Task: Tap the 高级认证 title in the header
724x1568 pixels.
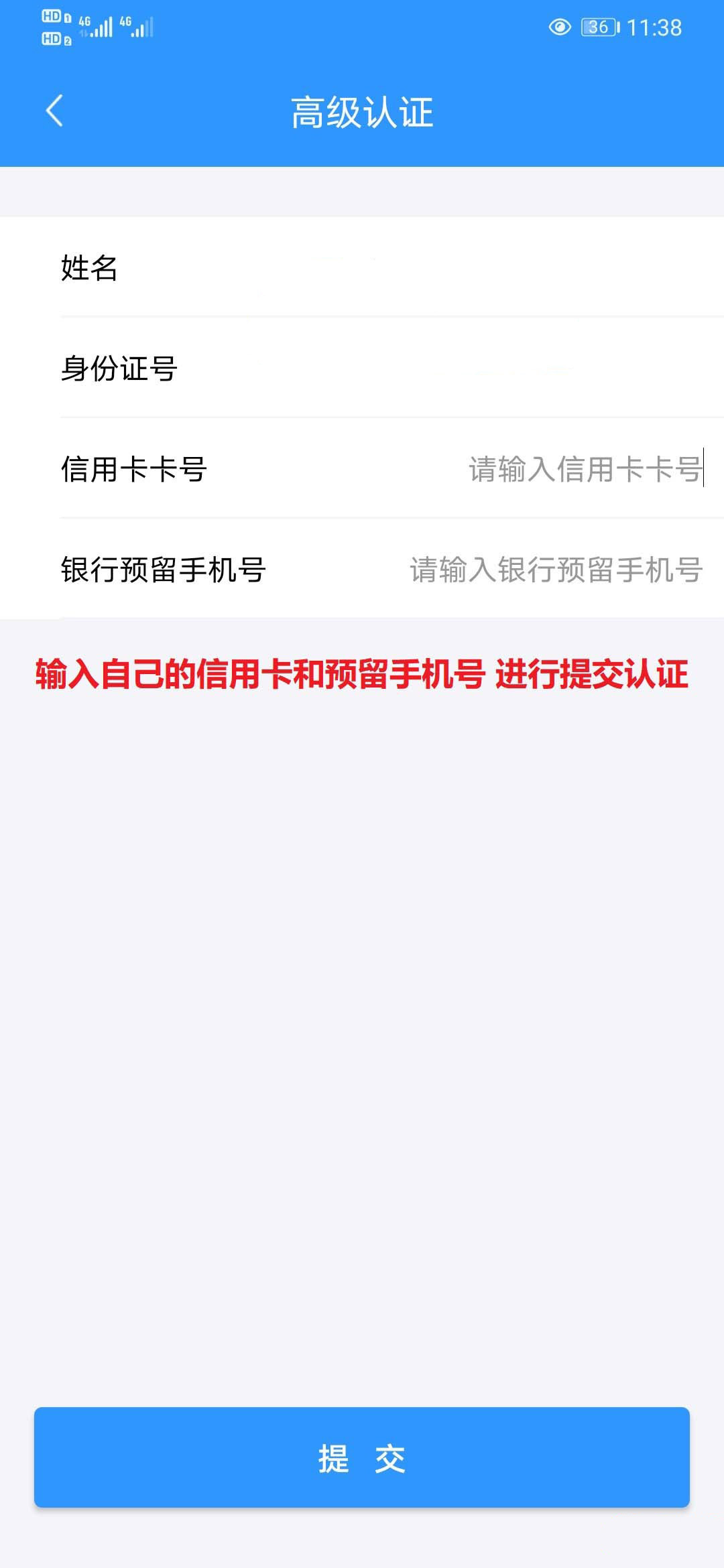Action: click(x=362, y=111)
